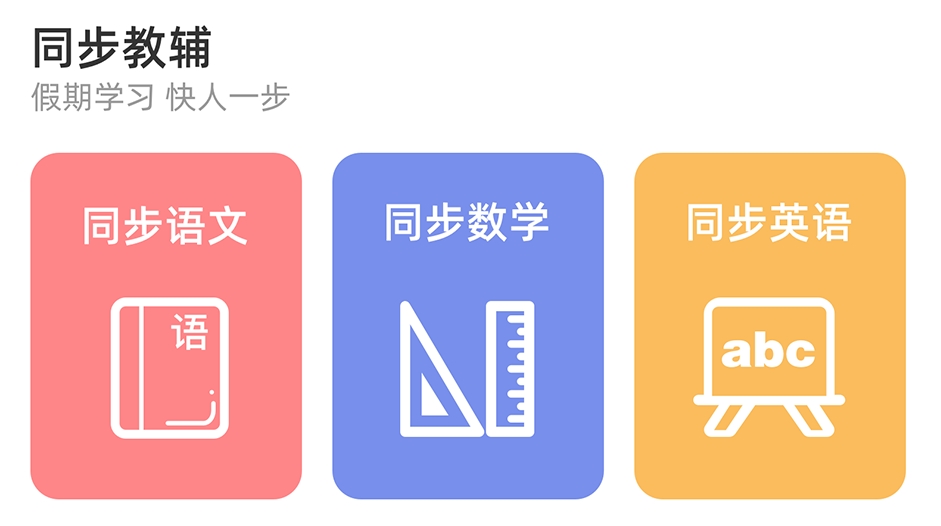Select the 同步数学 card
The width and height of the screenshot is (941, 526).
coord(468,325)
